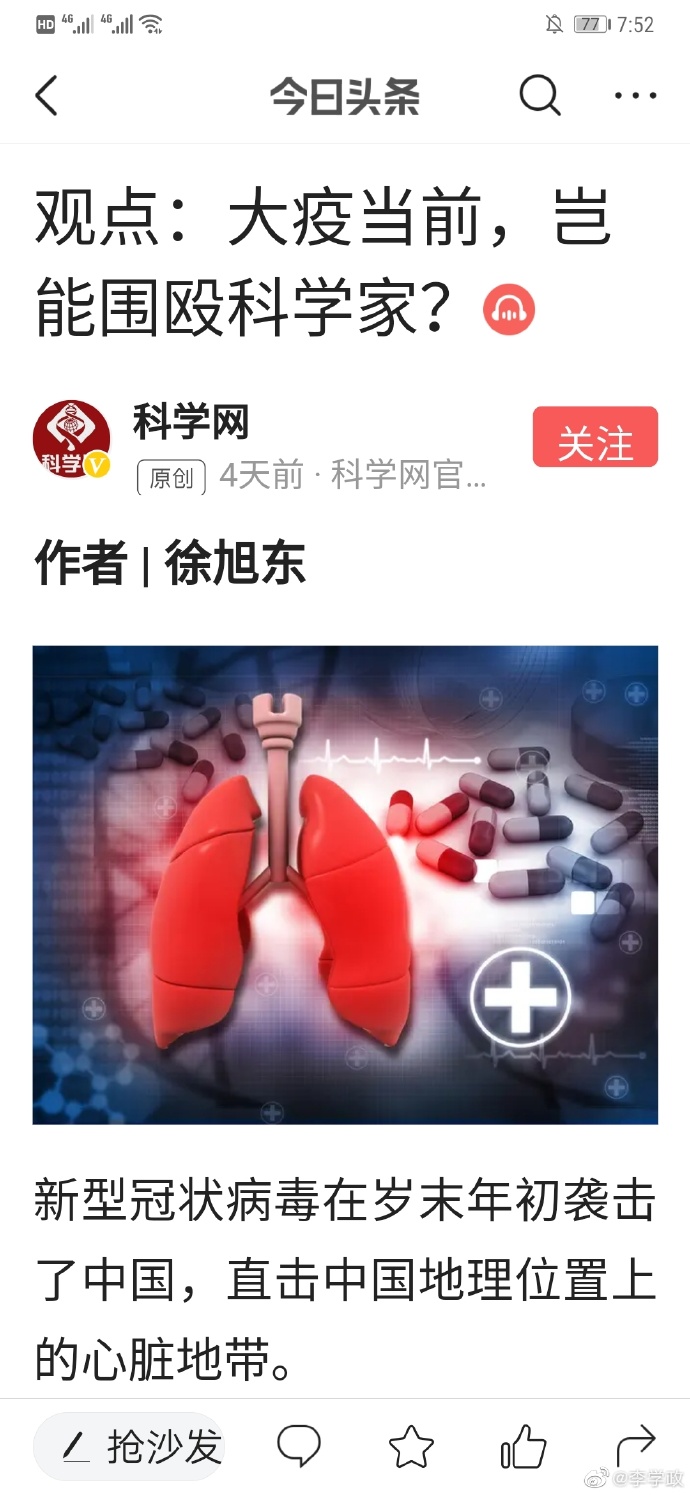Screen dimensions: 690x1495
Task: Open the three-dot overflow menu
Action: click(635, 96)
